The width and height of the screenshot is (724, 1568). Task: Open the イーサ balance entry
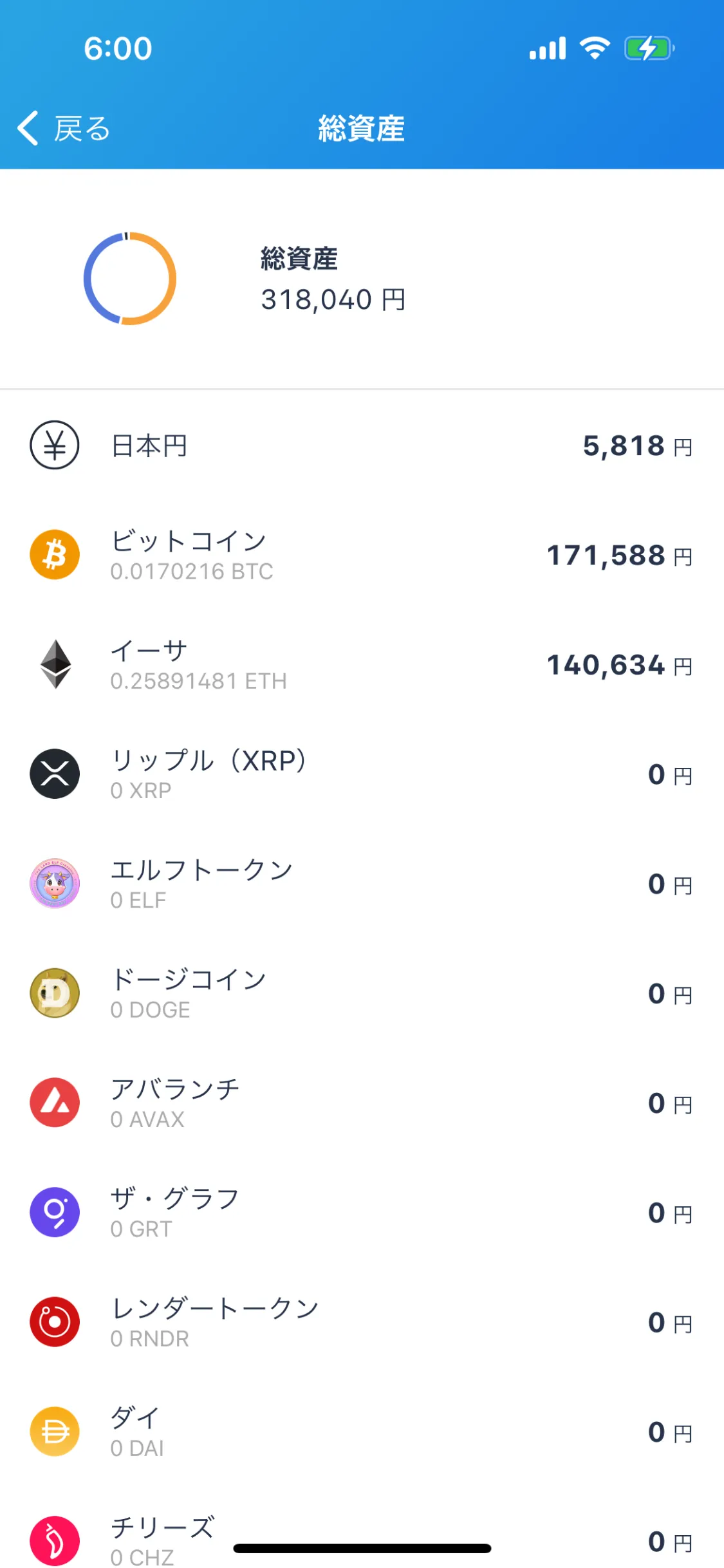tap(362, 664)
